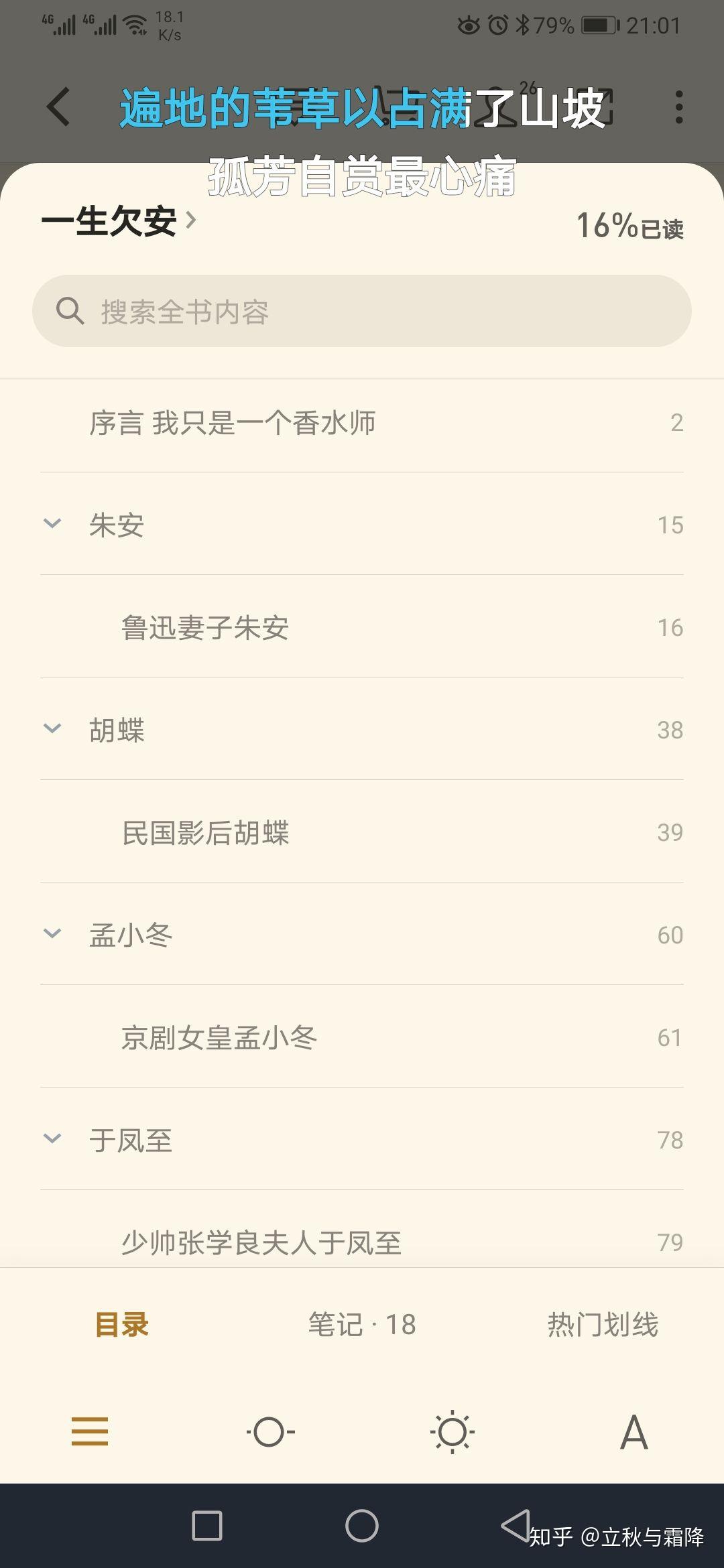Go back using the top-left arrow
Image resolution: width=724 pixels, height=1568 pixels.
[58, 107]
